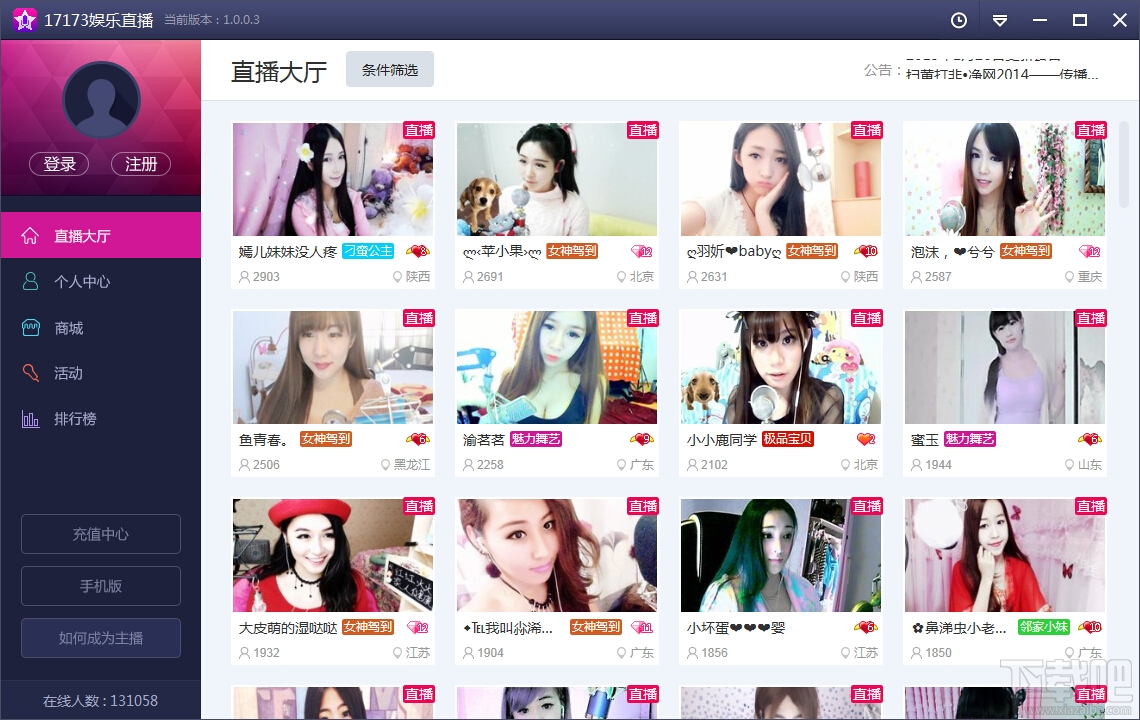Open 鱼青春 live stream card
Screen dimensions: 1140x720
click(x=333, y=367)
